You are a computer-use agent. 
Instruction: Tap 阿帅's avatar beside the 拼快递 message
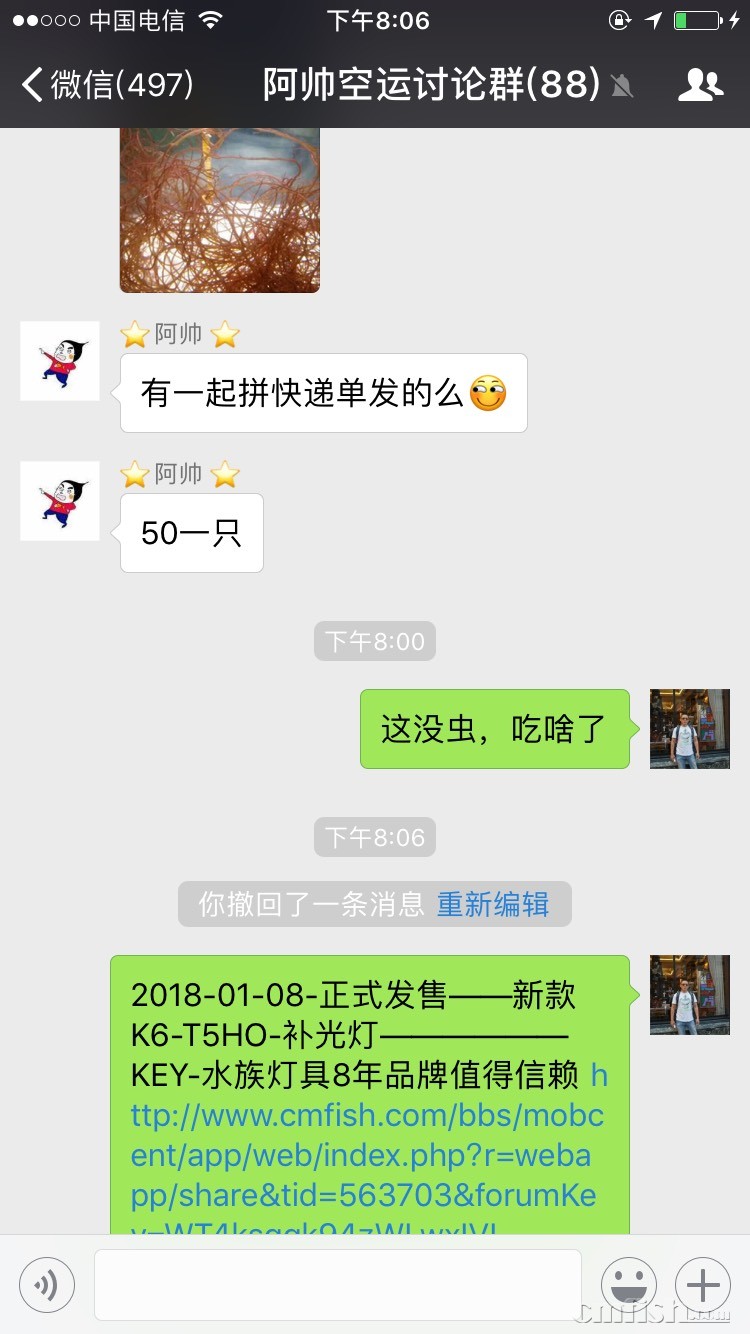(60, 361)
